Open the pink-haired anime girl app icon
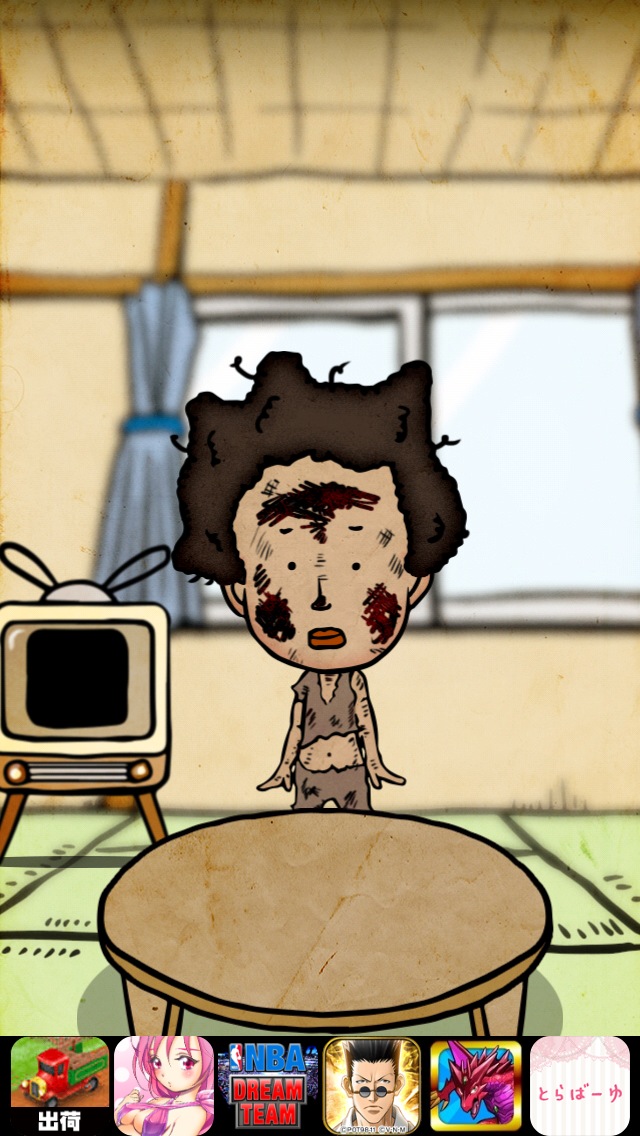This screenshot has height=1136, width=640. click(164, 1085)
